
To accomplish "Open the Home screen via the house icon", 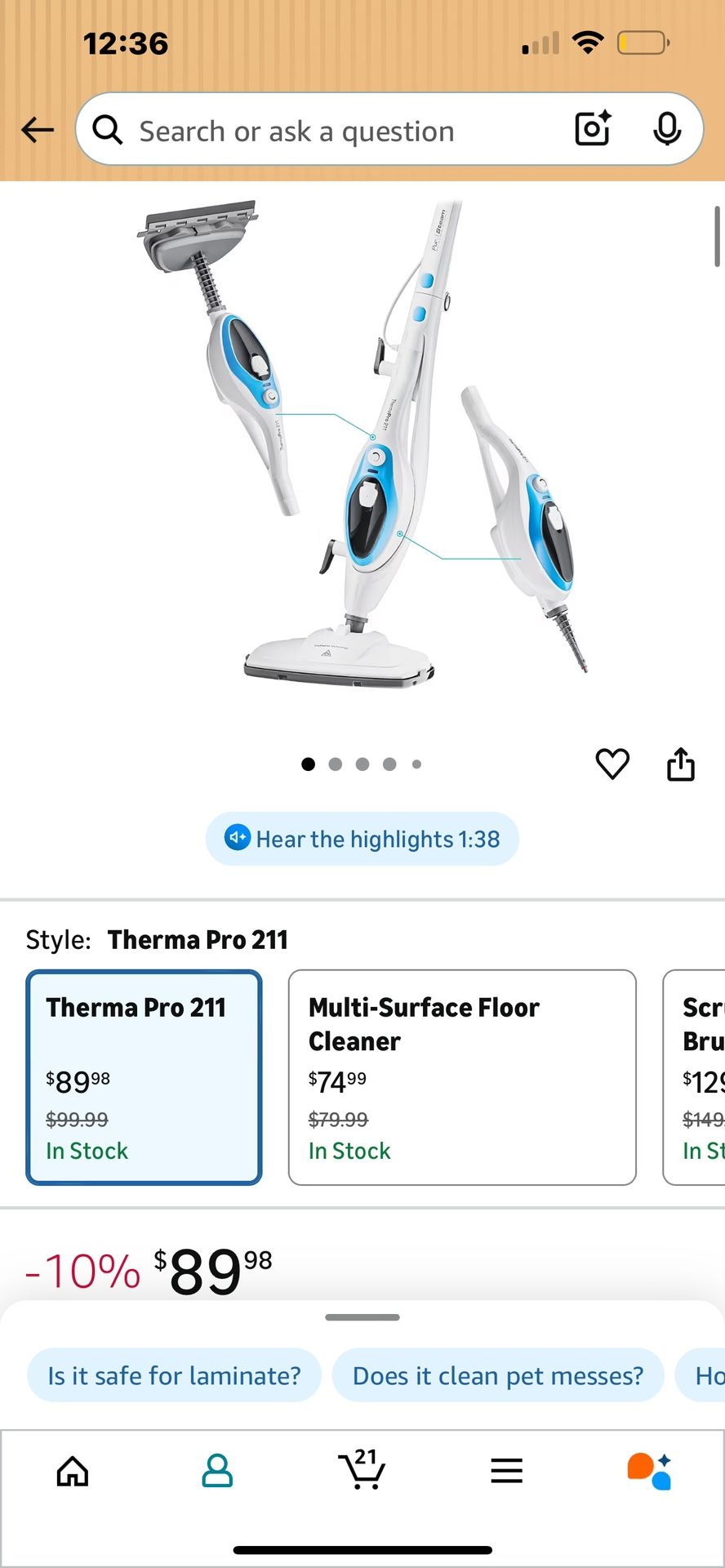I will (72, 1472).
